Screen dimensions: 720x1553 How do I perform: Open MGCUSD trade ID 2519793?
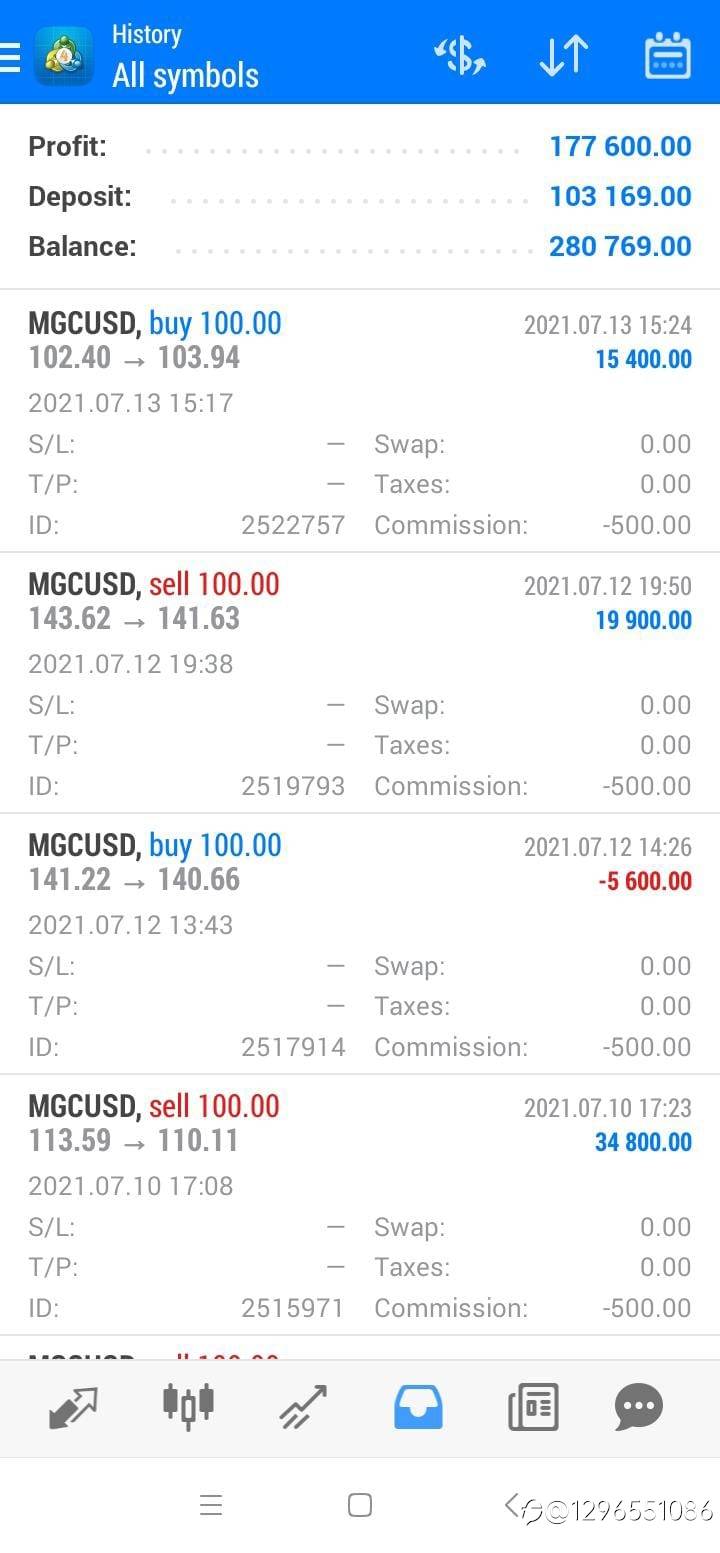click(360, 683)
